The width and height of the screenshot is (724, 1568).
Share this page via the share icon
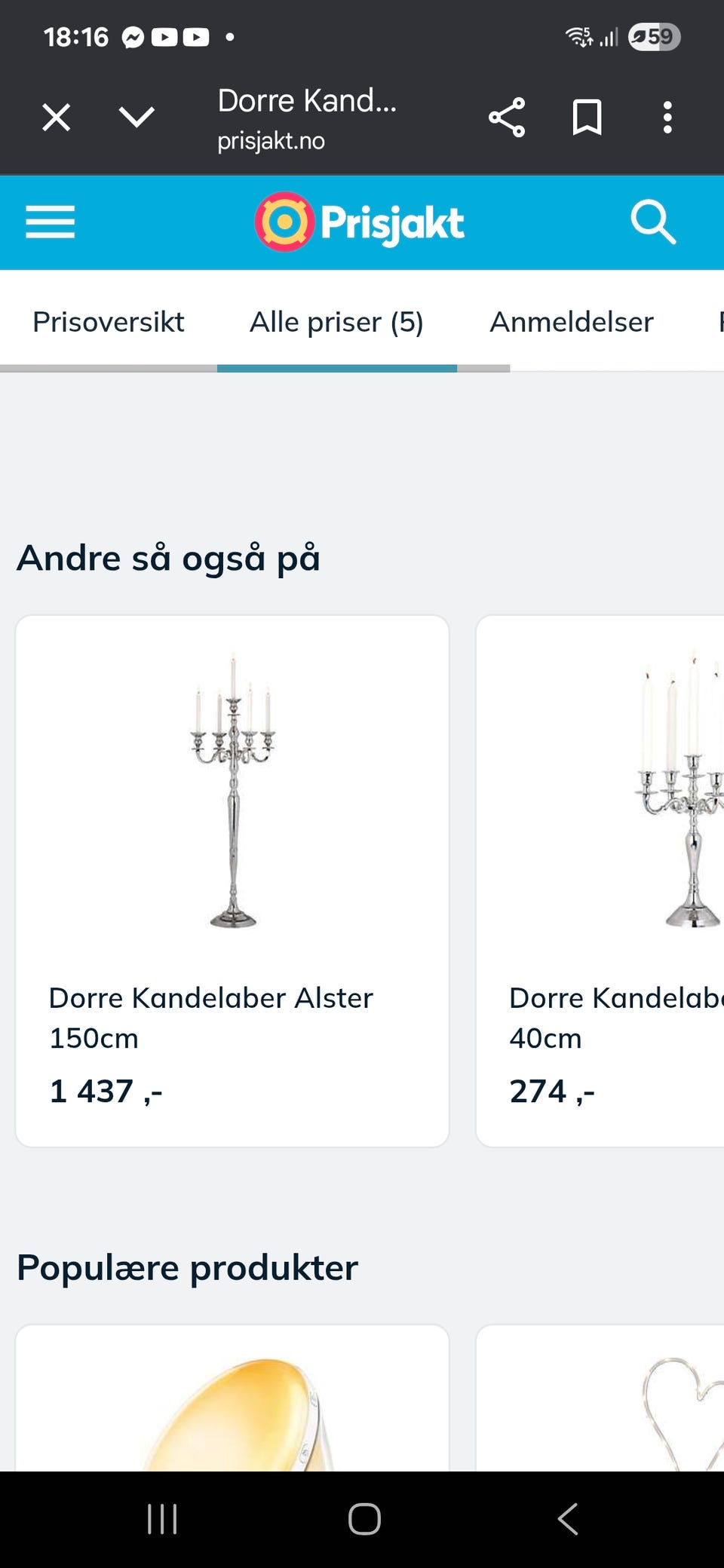(507, 117)
